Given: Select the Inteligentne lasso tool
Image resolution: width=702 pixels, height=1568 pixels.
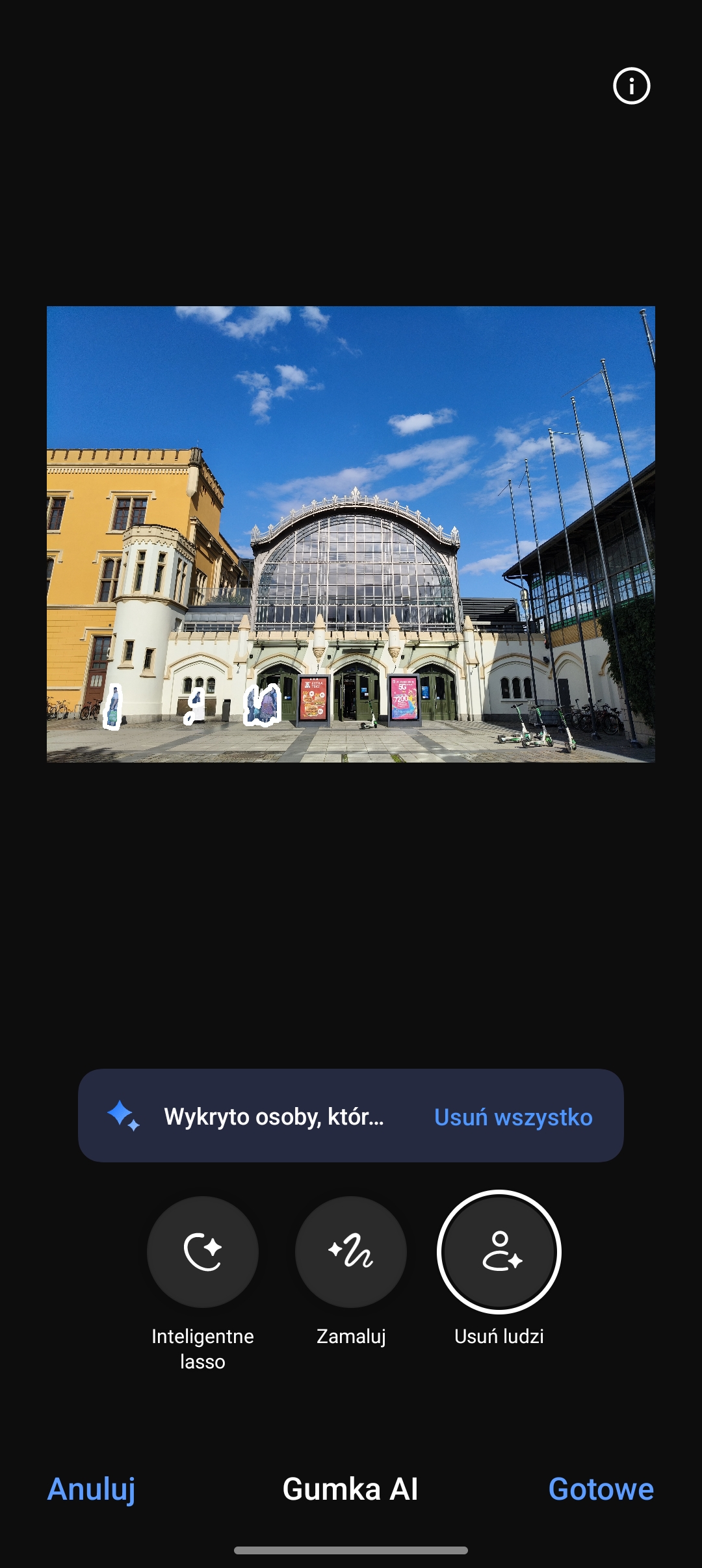Looking at the screenshot, I should tap(203, 1252).
